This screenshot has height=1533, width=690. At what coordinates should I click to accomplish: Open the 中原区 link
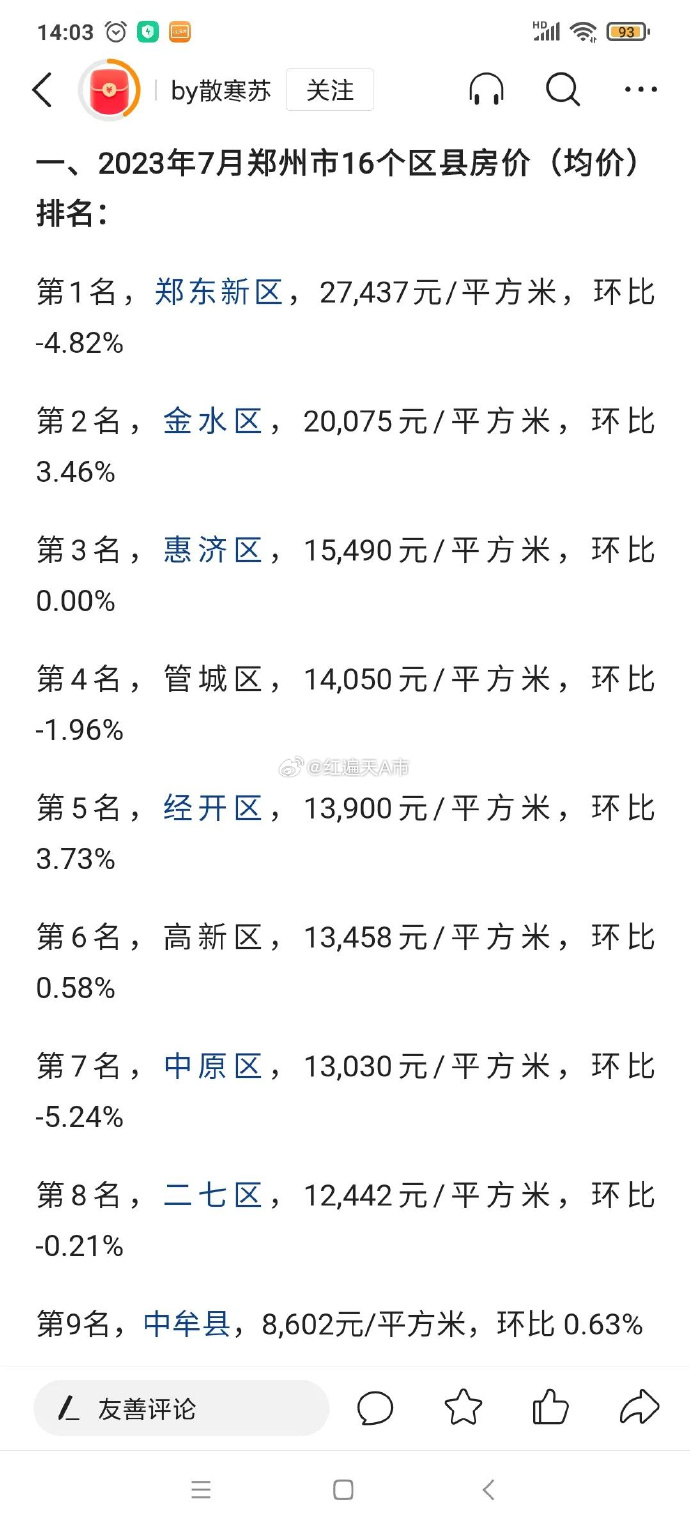[213, 1067]
